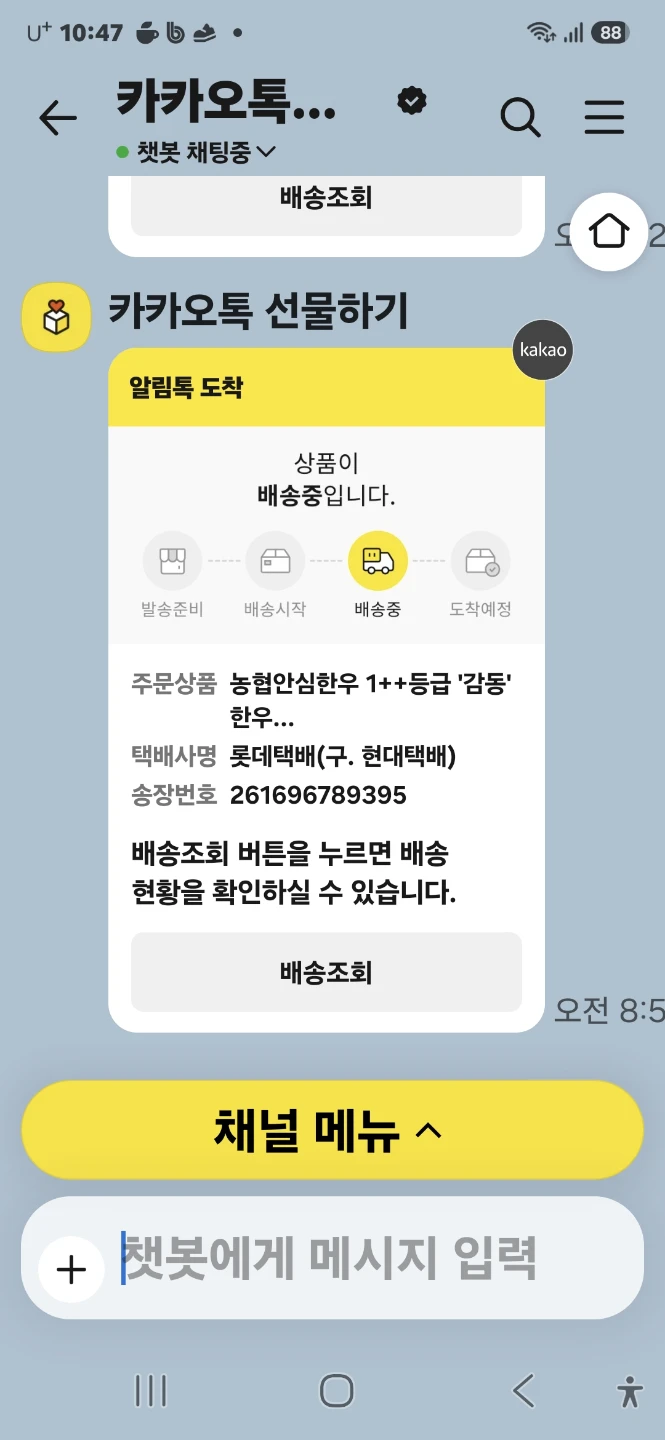The height and width of the screenshot is (1440, 665).
Task: Tap 배송조회 under the 배송중 tracking card
Action: tap(326, 972)
